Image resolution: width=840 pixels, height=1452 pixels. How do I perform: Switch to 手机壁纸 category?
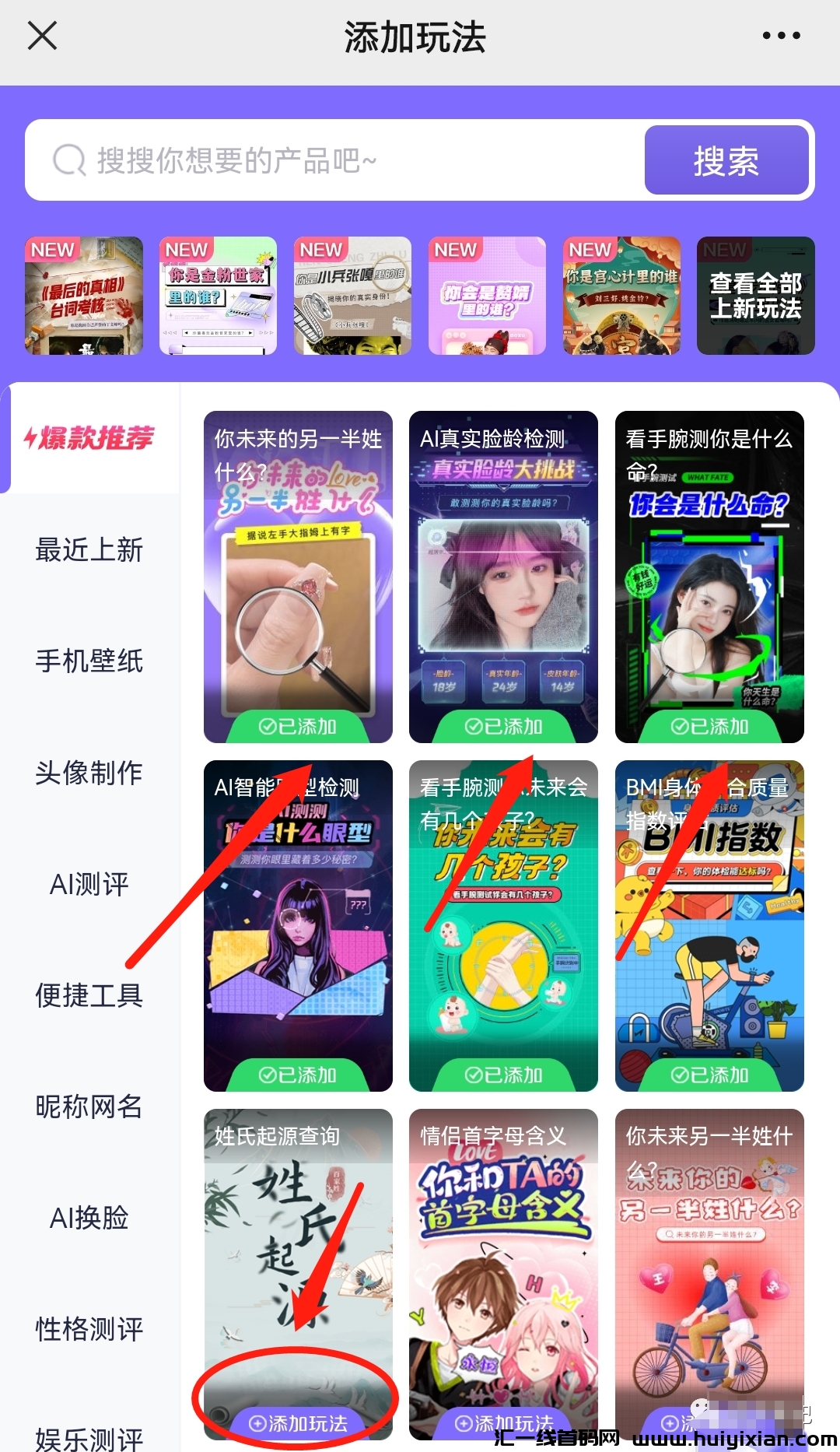[89, 661]
